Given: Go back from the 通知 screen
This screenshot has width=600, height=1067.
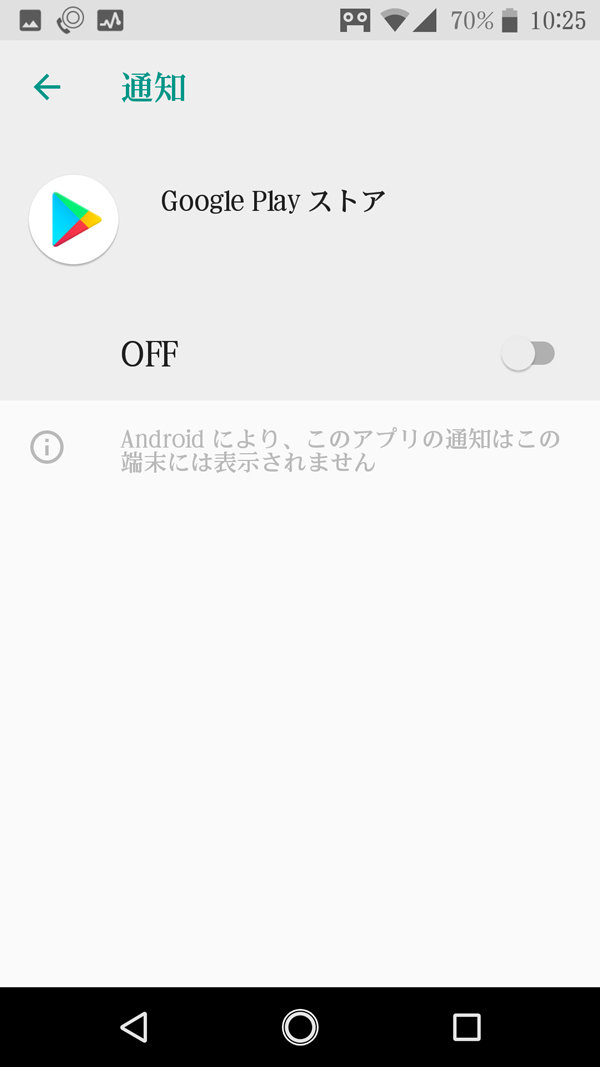Looking at the screenshot, I should [47, 88].
